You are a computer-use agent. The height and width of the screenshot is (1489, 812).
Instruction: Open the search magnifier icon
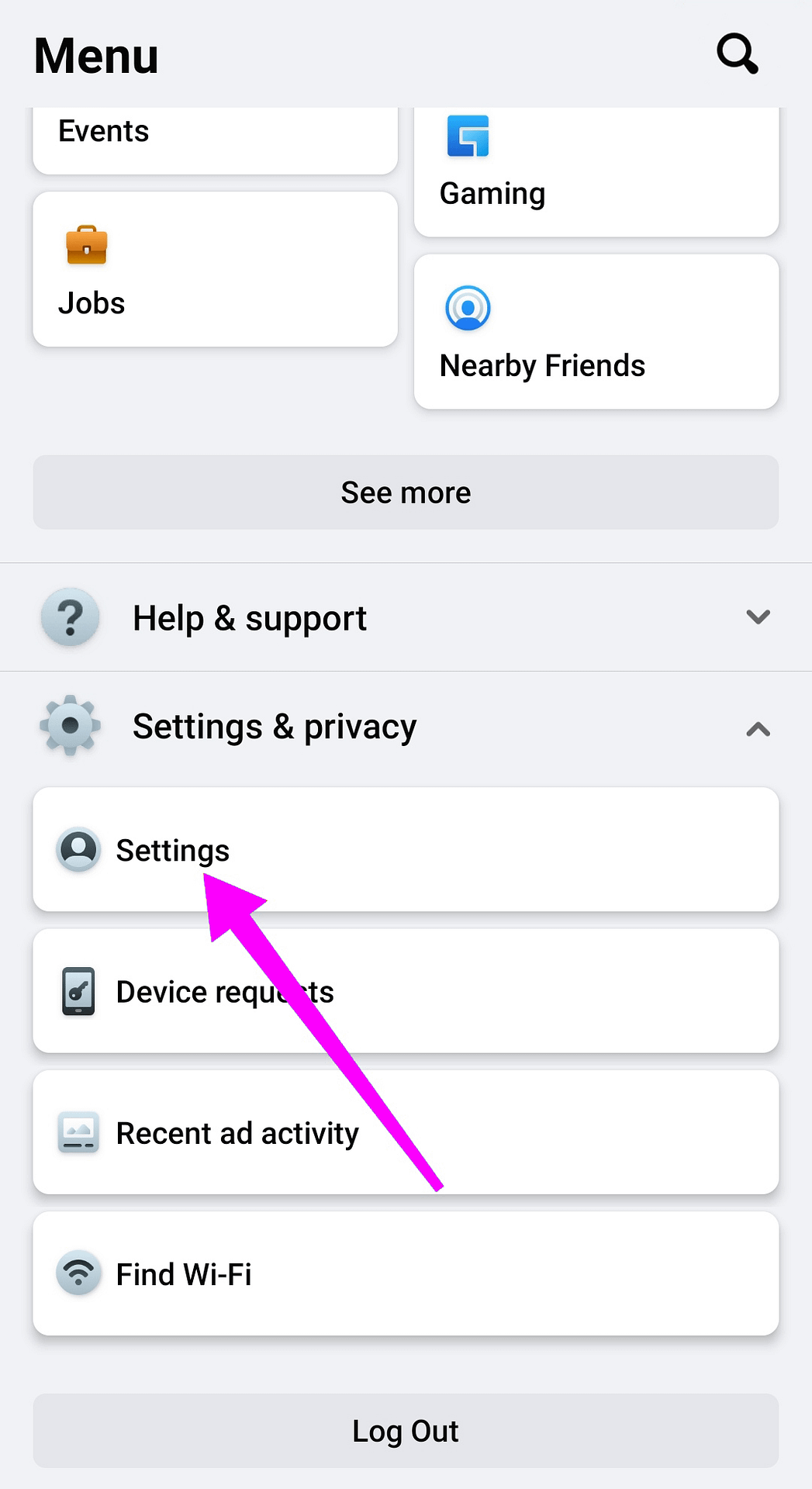coord(737,54)
